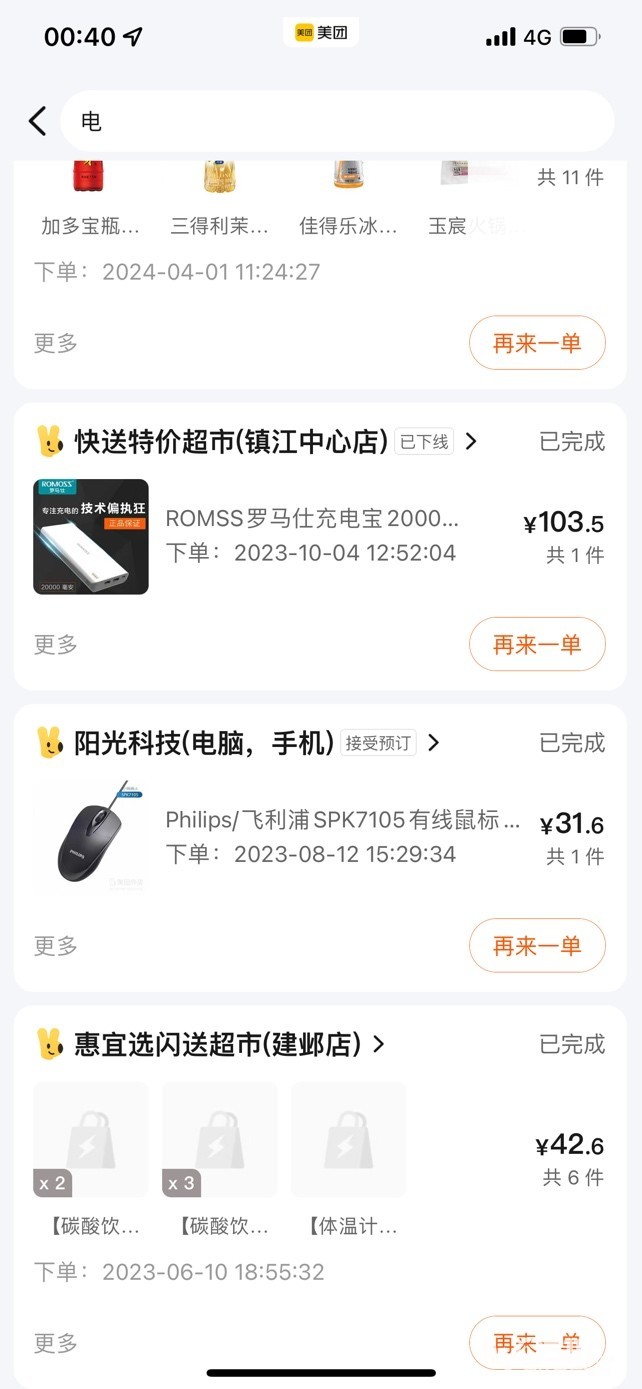642x1389 pixels.
Task: Open 快送特价超市(镇江中心店) store page
Action: [231, 441]
